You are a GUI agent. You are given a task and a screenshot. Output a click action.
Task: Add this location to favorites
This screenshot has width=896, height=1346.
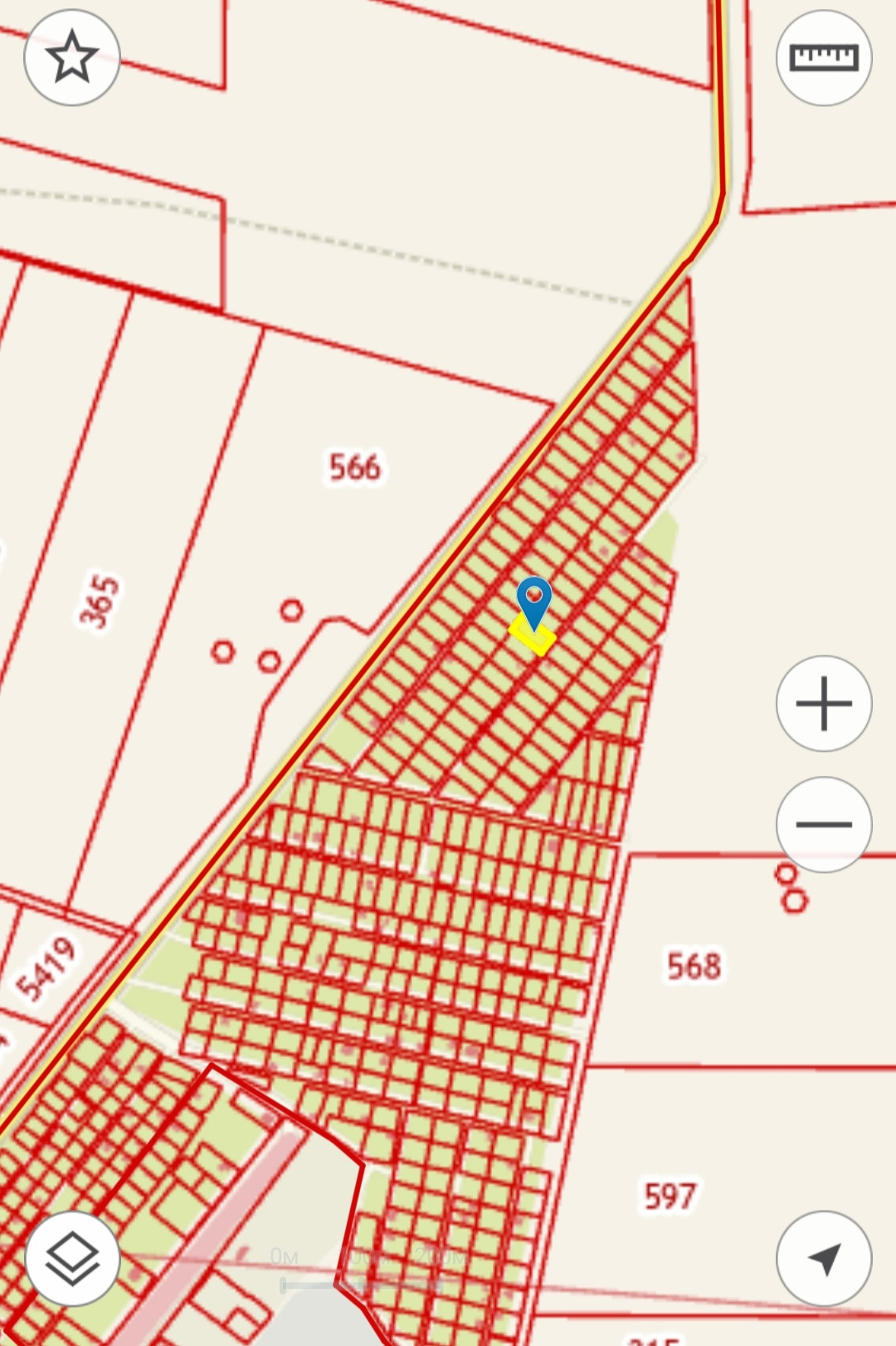click(72, 57)
